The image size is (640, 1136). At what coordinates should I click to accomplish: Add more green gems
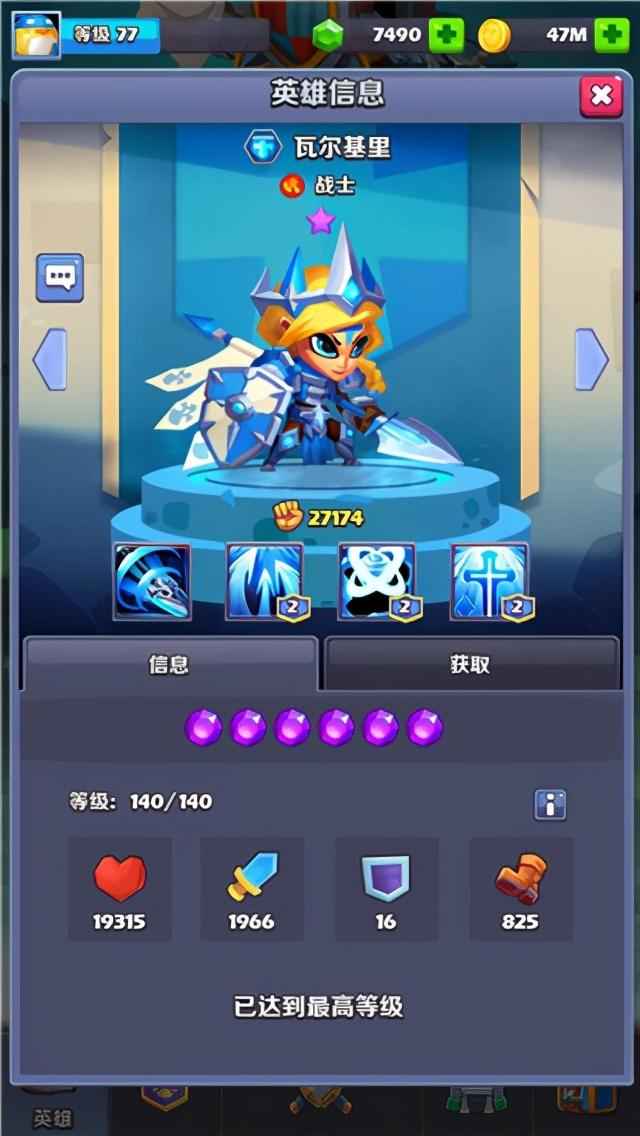[x=446, y=36]
